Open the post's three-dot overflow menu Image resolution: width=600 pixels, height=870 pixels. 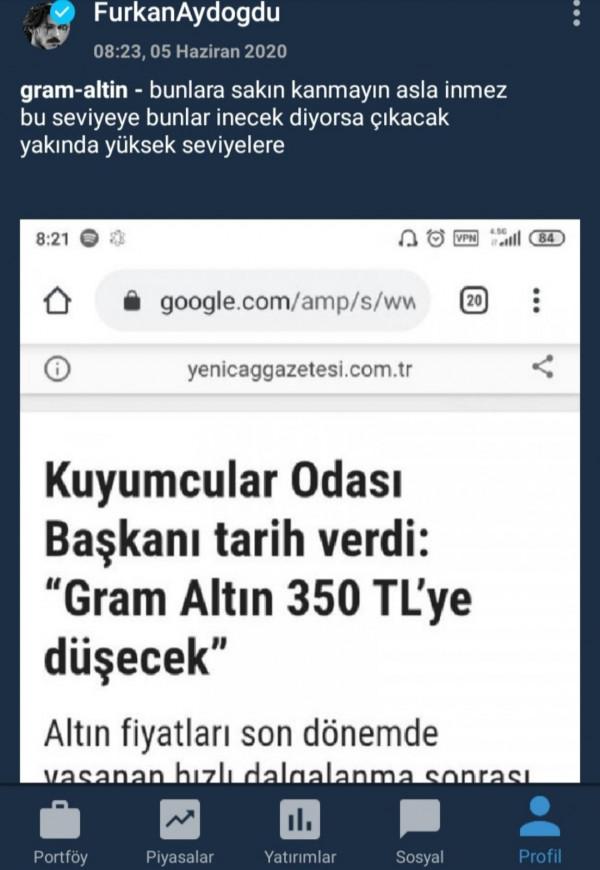coord(577,14)
